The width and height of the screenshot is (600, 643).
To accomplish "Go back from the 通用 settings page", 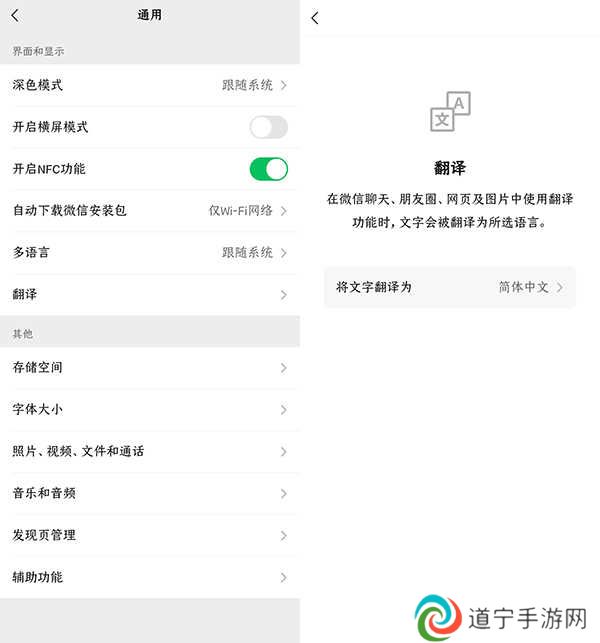I will 15,15.
